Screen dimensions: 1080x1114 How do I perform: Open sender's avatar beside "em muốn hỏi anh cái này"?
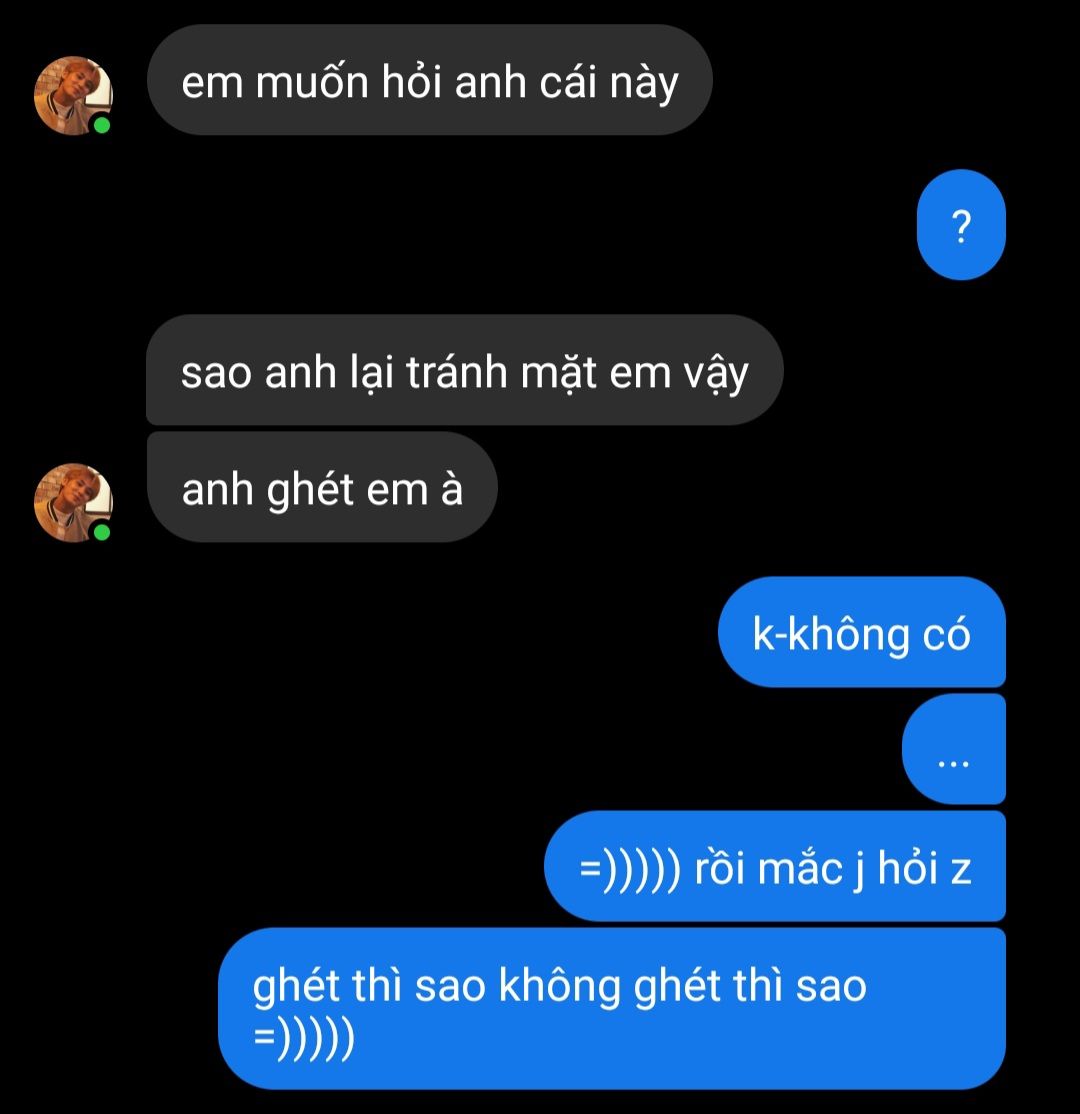click(73, 95)
